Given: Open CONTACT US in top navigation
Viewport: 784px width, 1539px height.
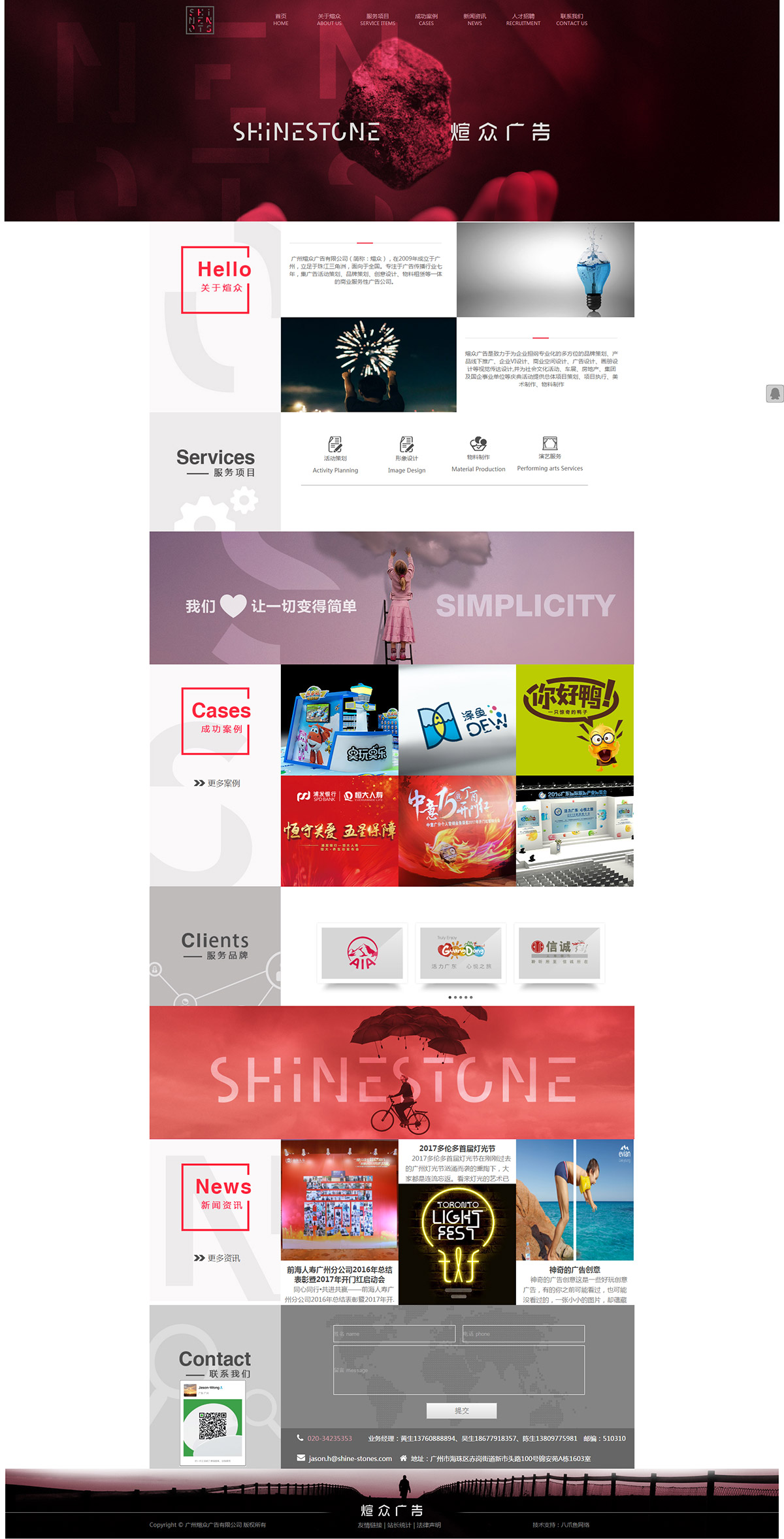Looking at the screenshot, I should pos(571,20).
